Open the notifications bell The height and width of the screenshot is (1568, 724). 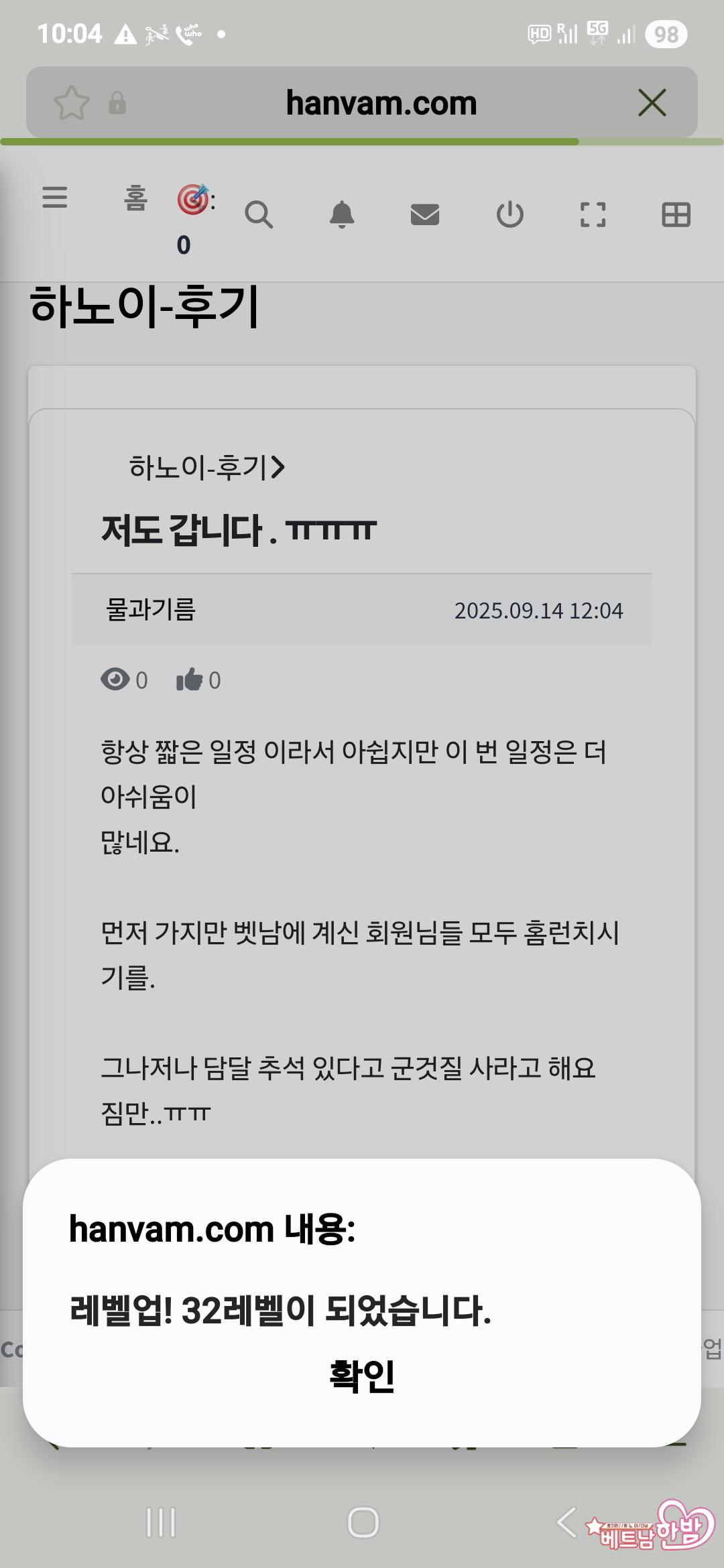(342, 215)
